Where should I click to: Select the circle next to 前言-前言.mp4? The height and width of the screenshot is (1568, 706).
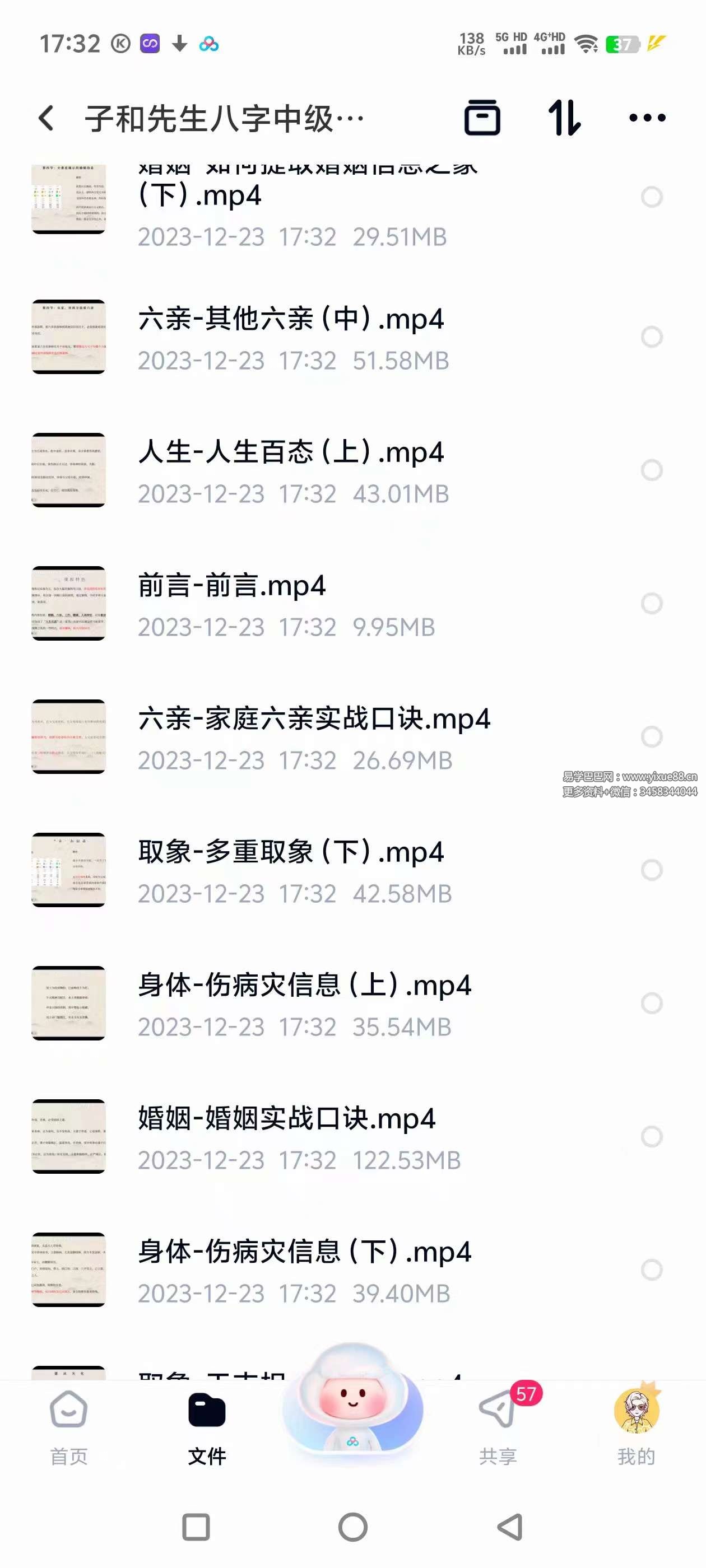(651, 603)
